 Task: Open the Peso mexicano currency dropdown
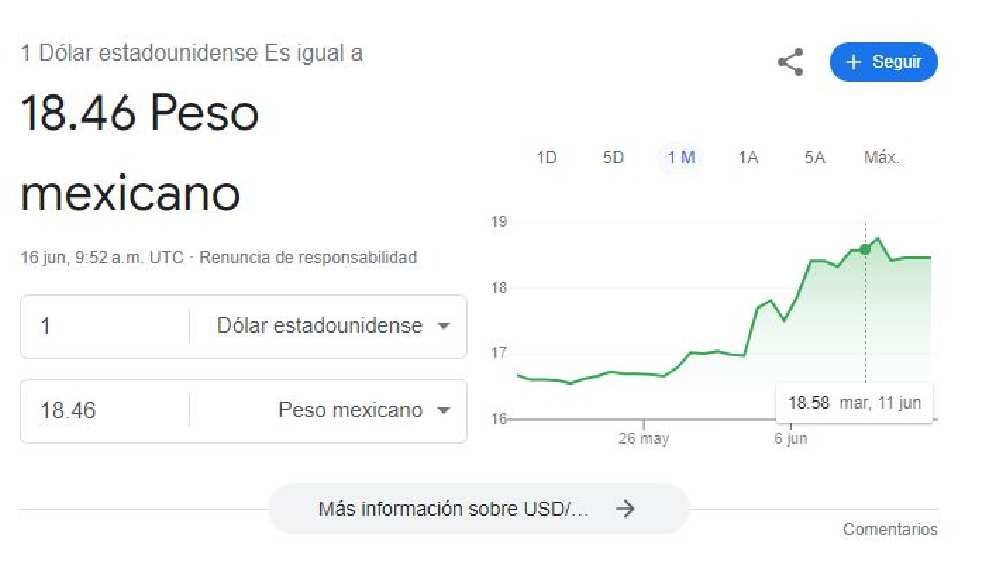[363, 411]
